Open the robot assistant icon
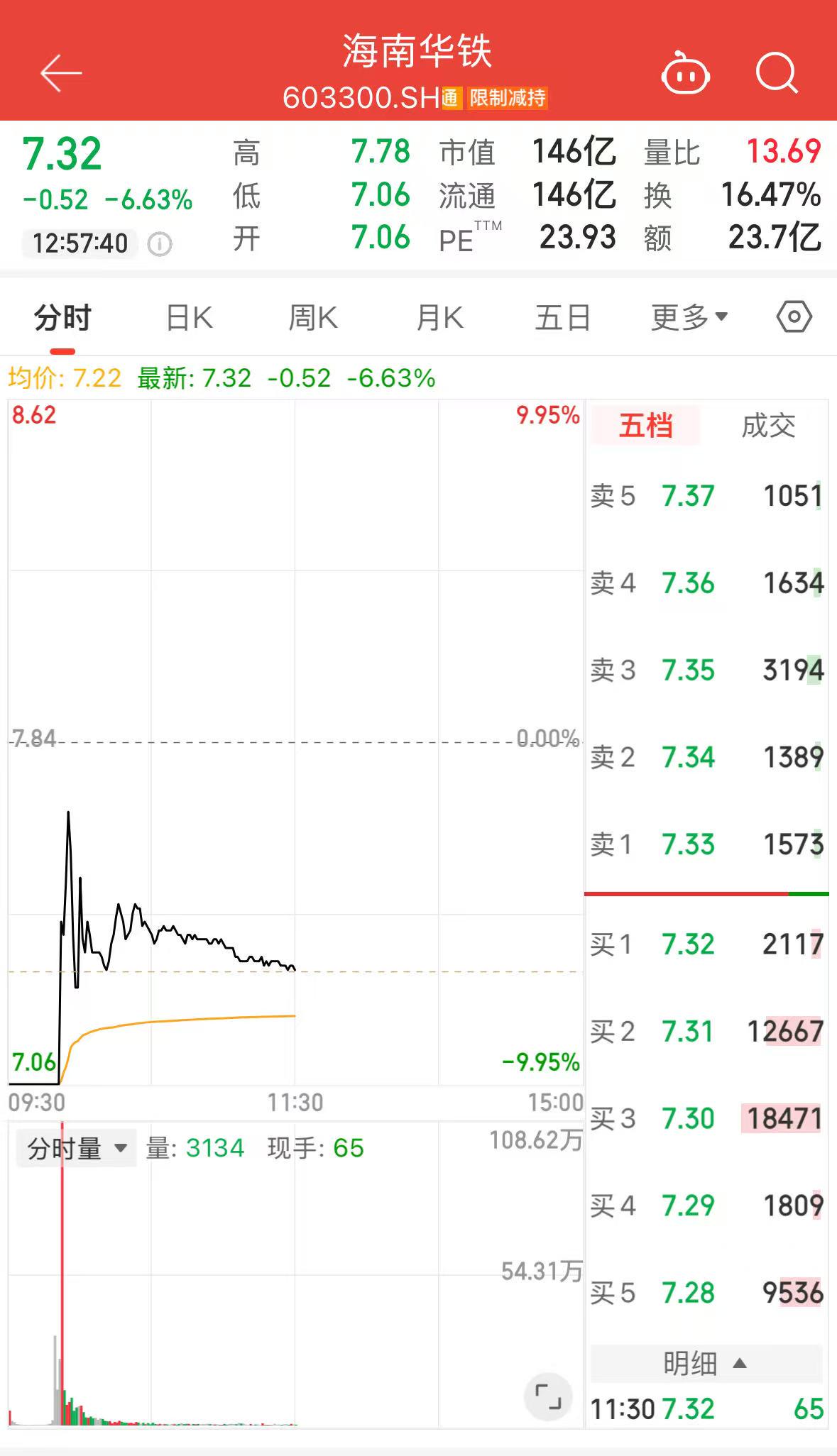The width and height of the screenshot is (837, 1456). click(x=685, y=73)
